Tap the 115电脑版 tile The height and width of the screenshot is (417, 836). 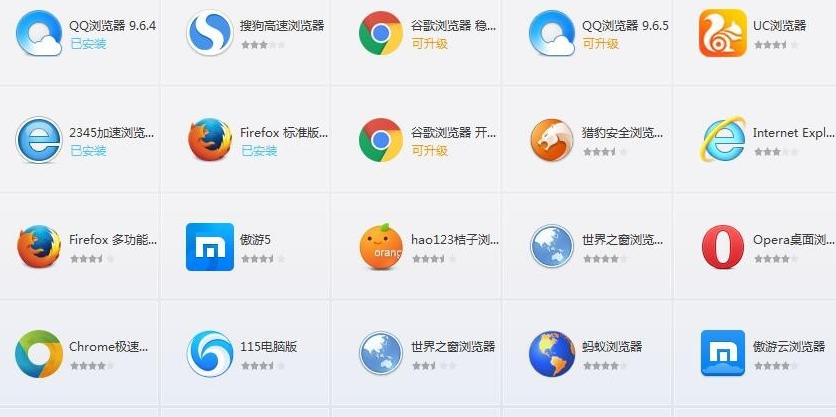click(x=210, y=354)
